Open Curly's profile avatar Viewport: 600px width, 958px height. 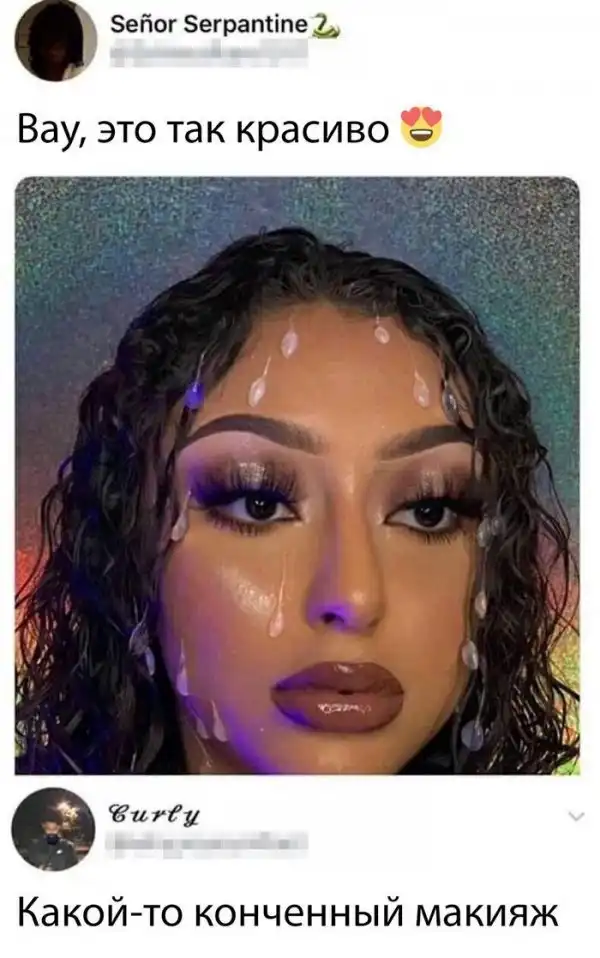[55, 828]
